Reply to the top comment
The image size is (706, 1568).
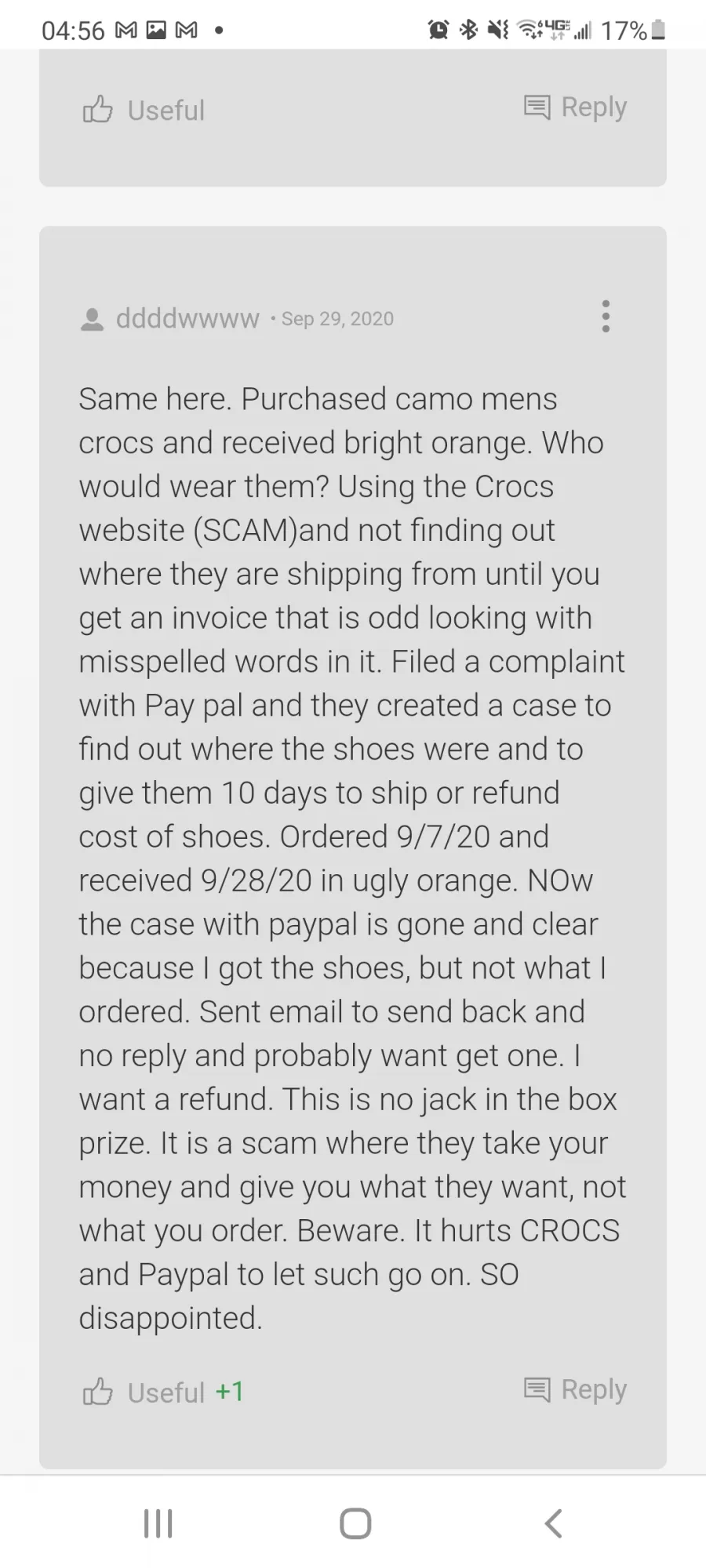click(x=575, y=107)
